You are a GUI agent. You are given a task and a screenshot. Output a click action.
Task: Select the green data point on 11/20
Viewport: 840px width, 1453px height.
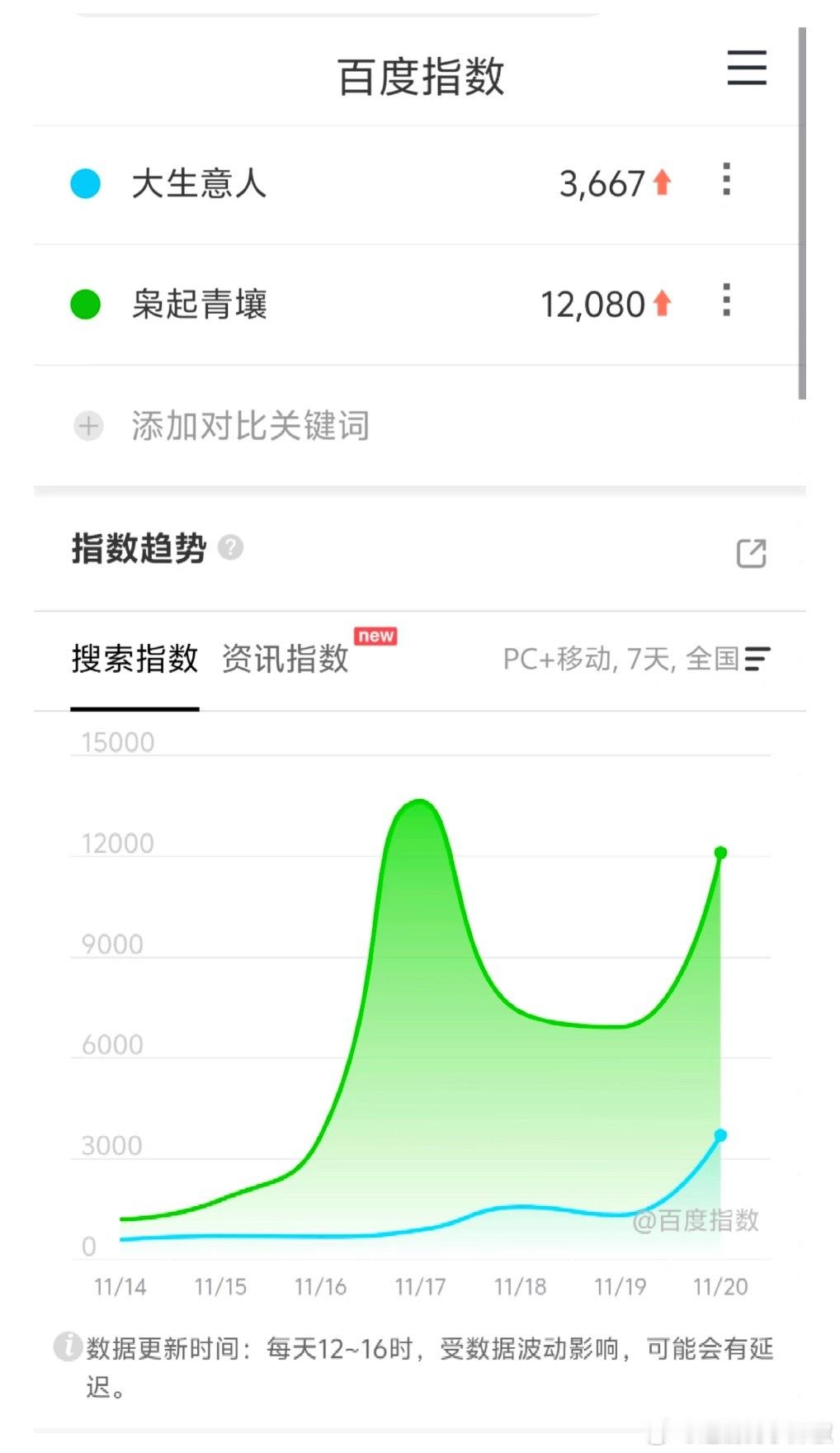pyautogui.click(x=720, y=851)
